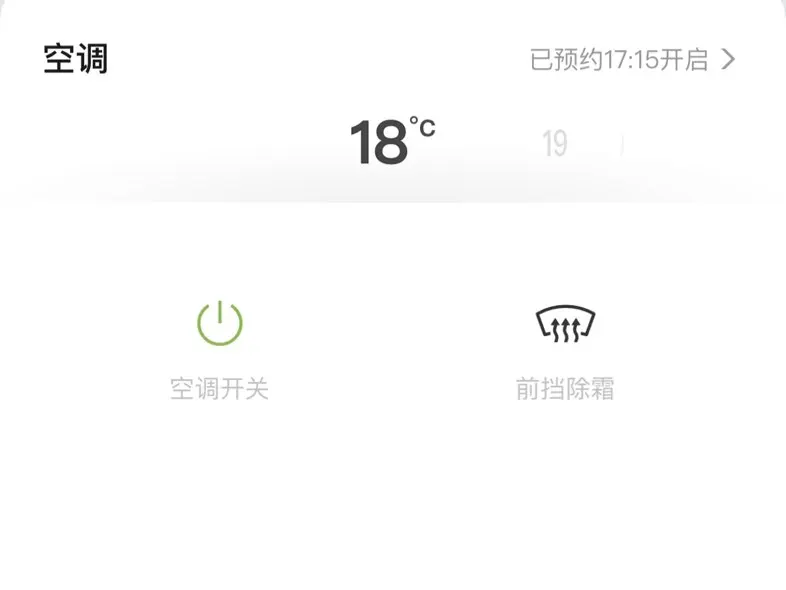Turn on 前挡除霜 front defrost
The width and height of the screenshot is (786, 590).
click(565, 324)
